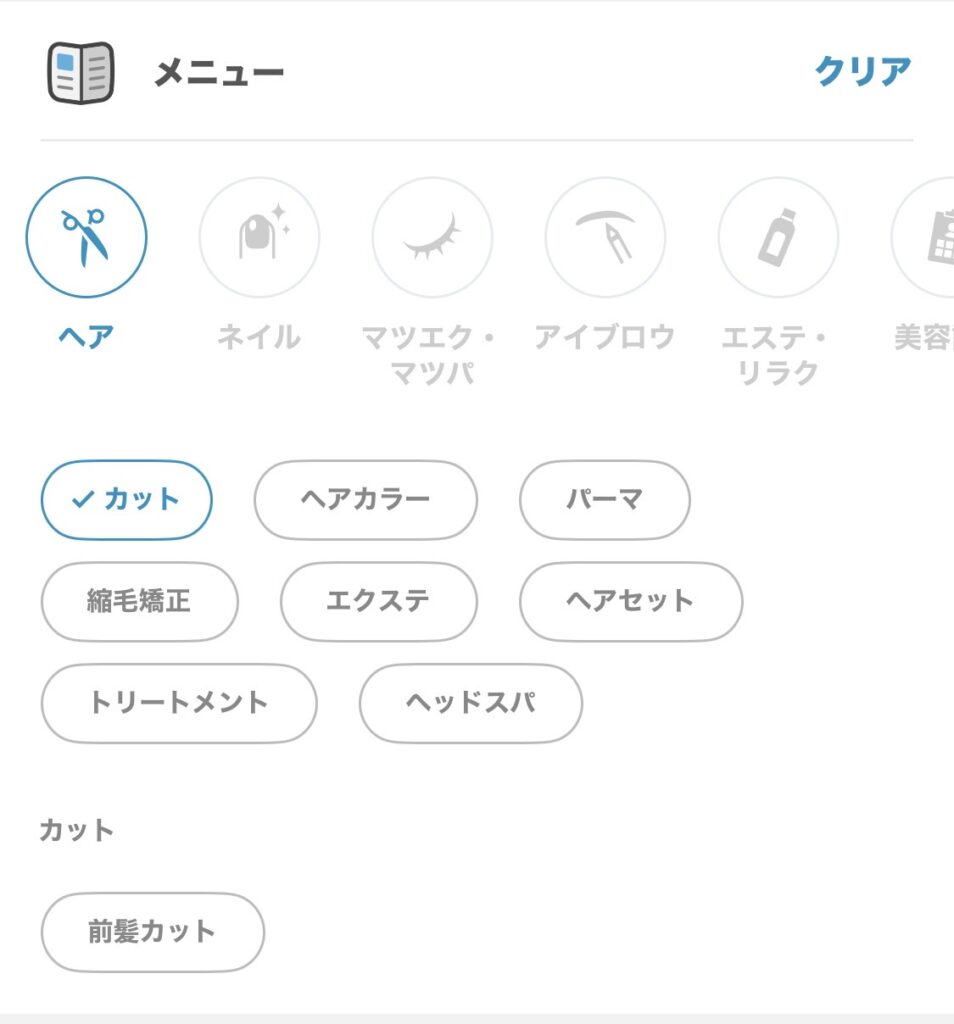Add the トリートメント chip
954x1024 pixels.
pos(178,703)
